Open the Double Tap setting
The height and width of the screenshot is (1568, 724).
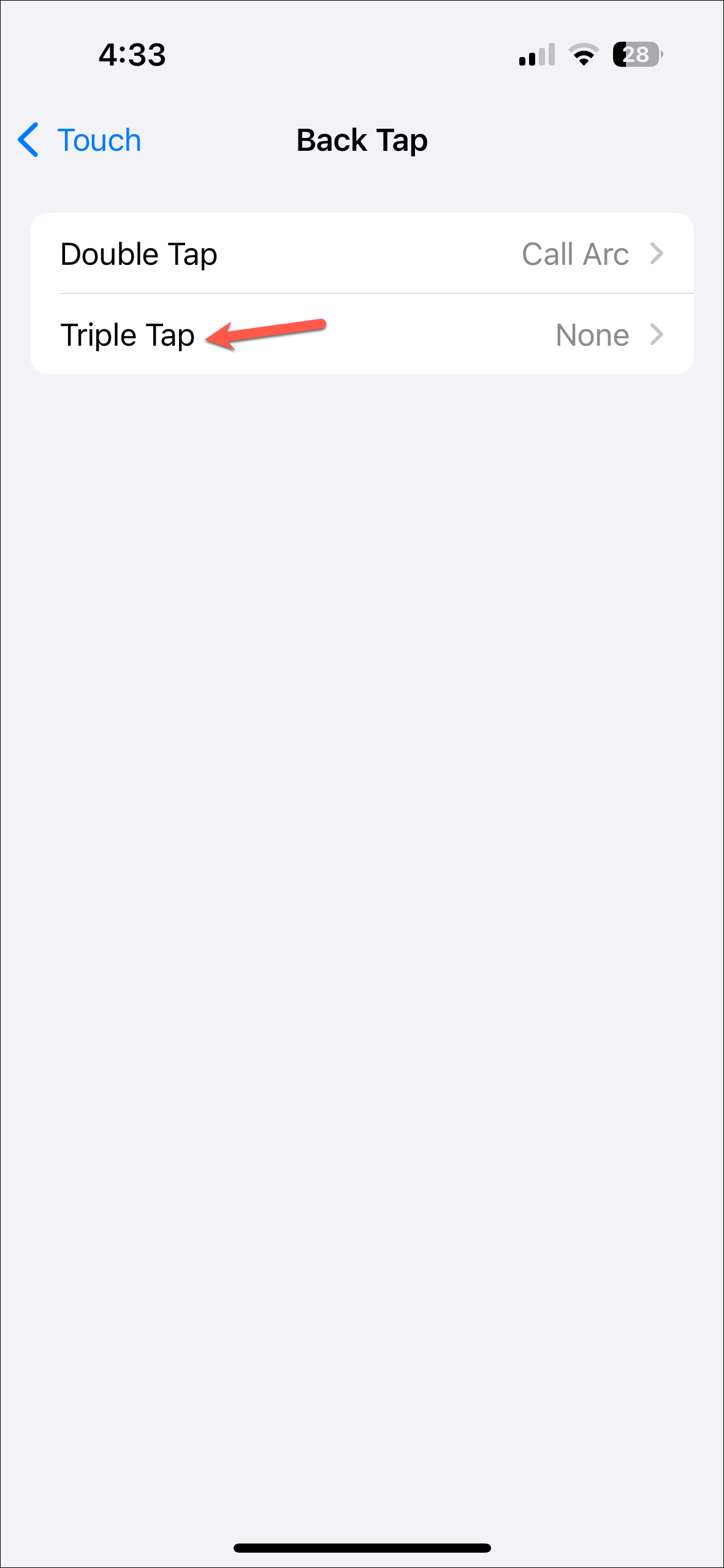coord(362,254)
